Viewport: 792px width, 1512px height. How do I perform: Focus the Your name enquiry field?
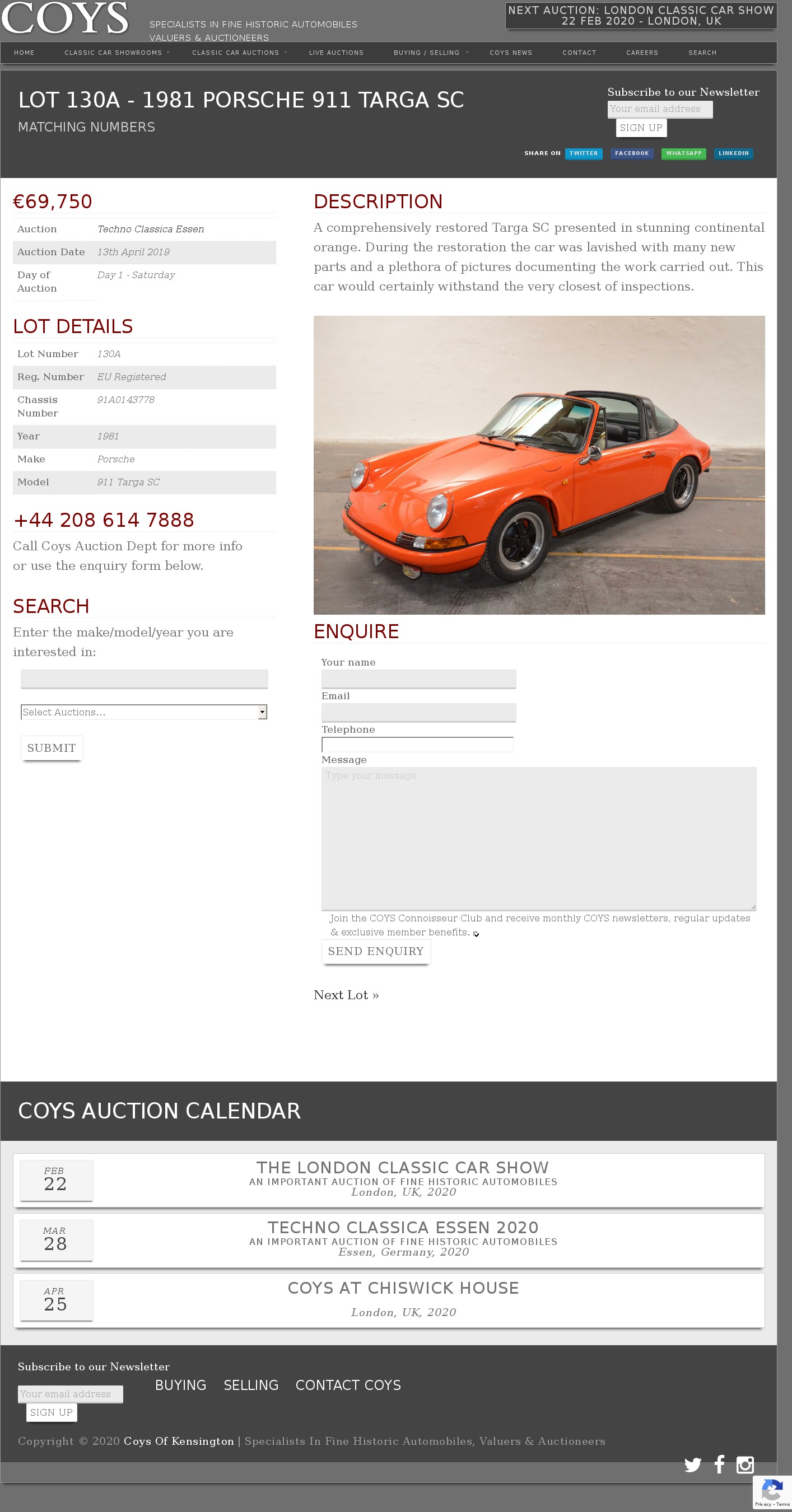point(418,679)
